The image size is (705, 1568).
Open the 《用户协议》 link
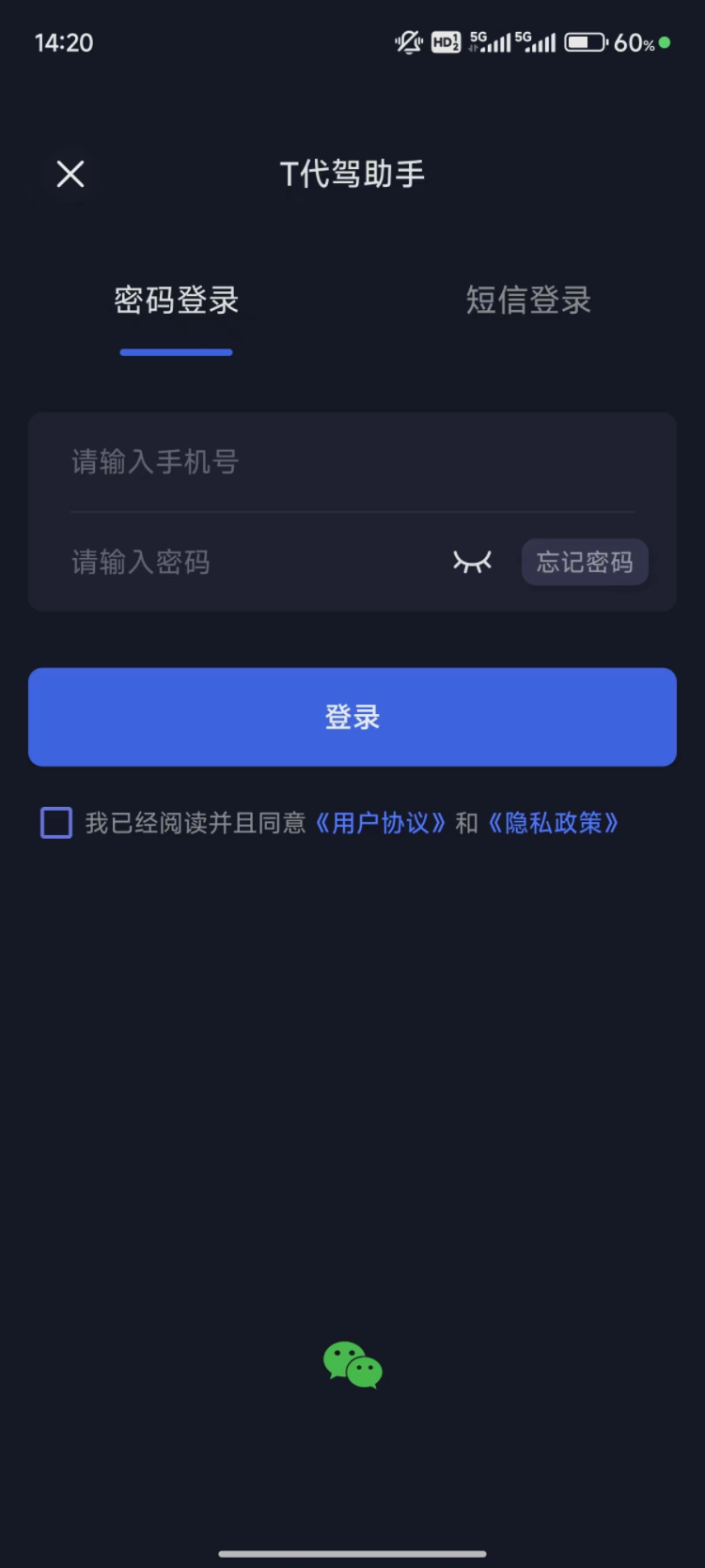click(x=380, y=823)
